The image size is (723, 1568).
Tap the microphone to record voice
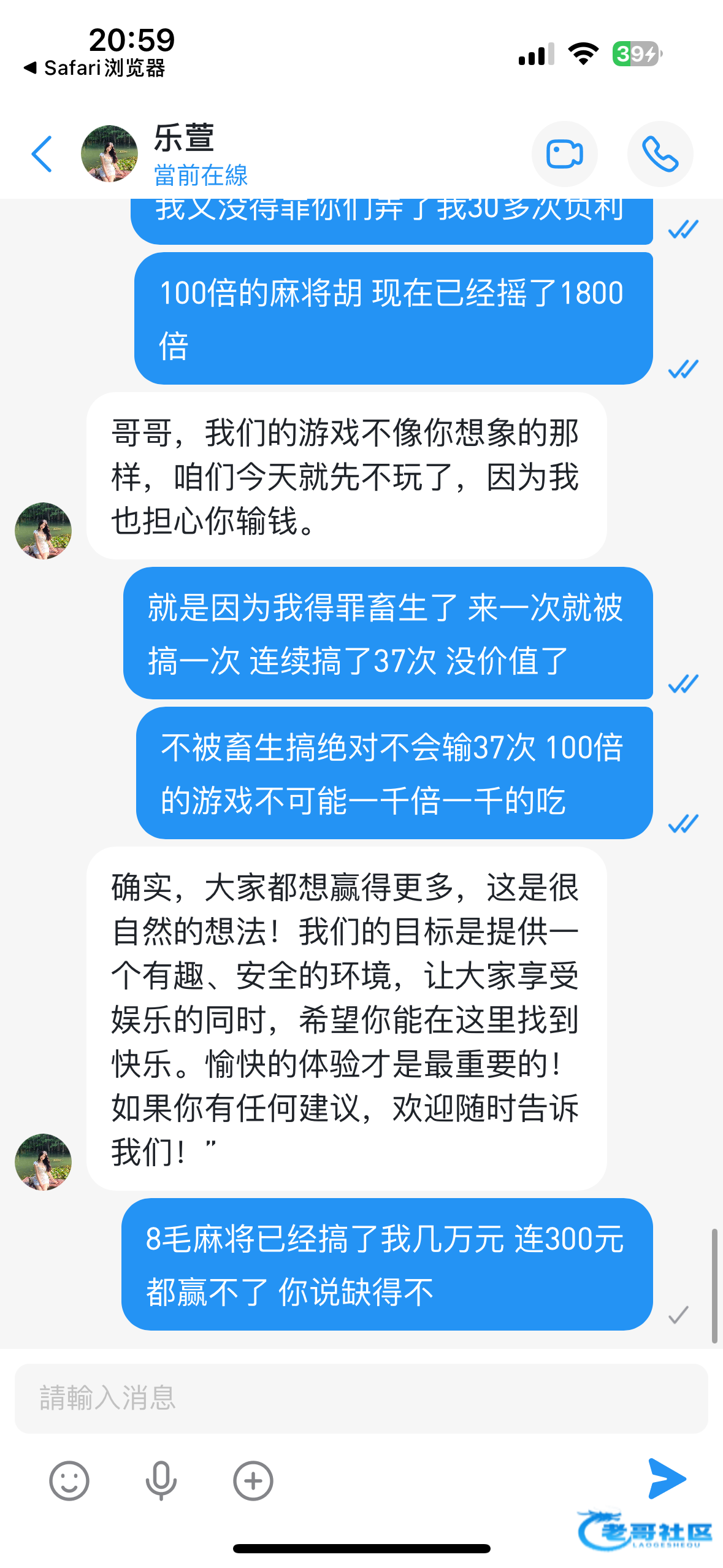(x=161, y=1480)
